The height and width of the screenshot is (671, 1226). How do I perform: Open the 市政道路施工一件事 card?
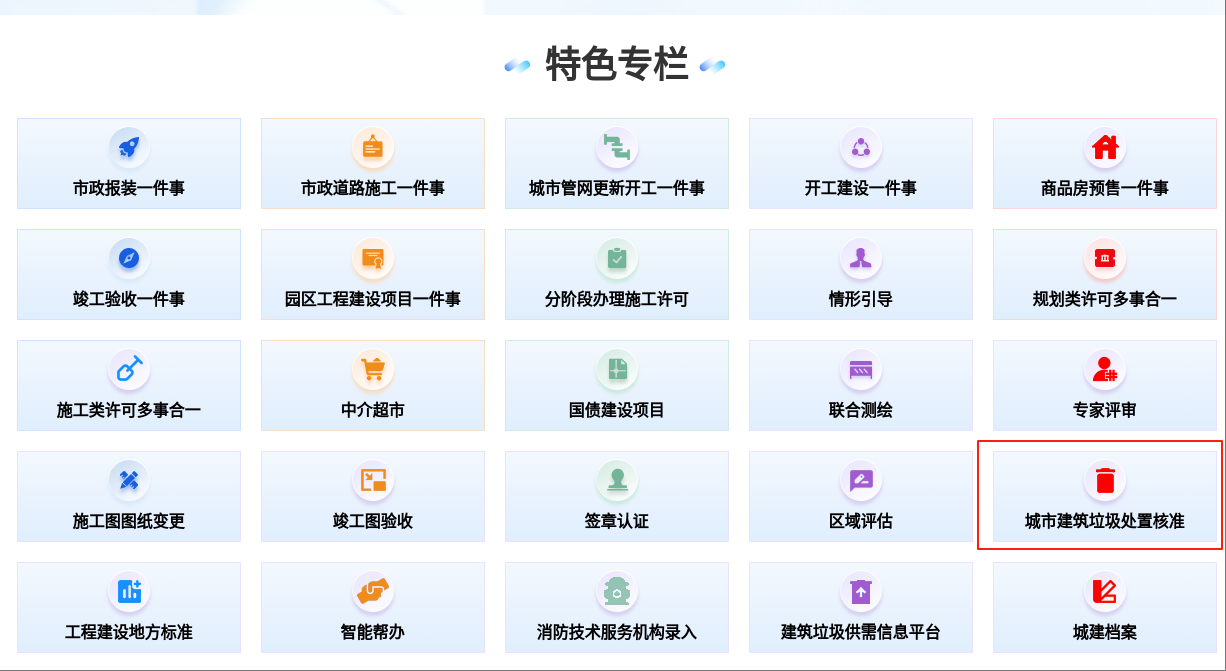tap(373, 164)
